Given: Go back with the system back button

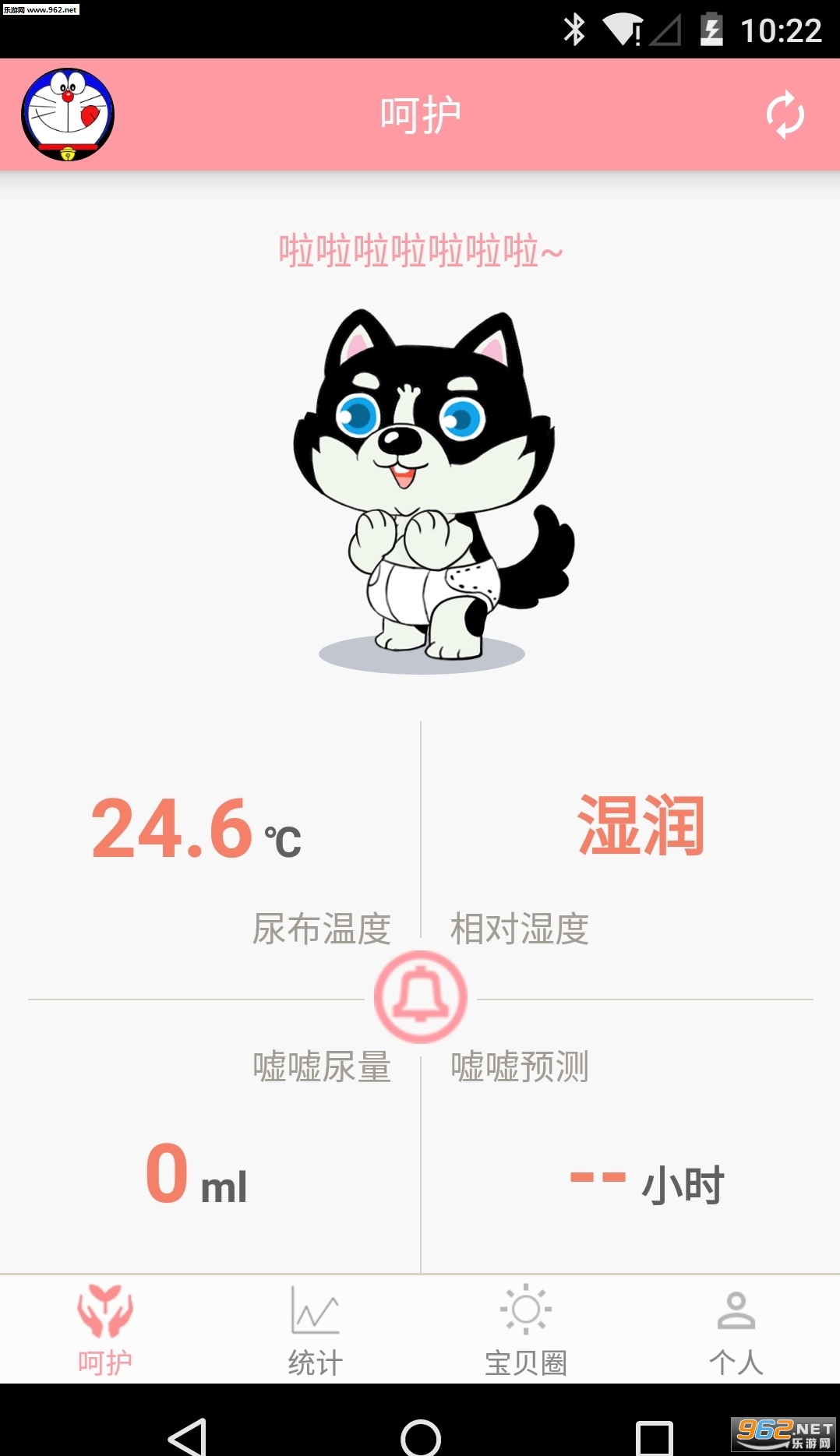Looking at the screenshot, I should tap(187, 1435).
